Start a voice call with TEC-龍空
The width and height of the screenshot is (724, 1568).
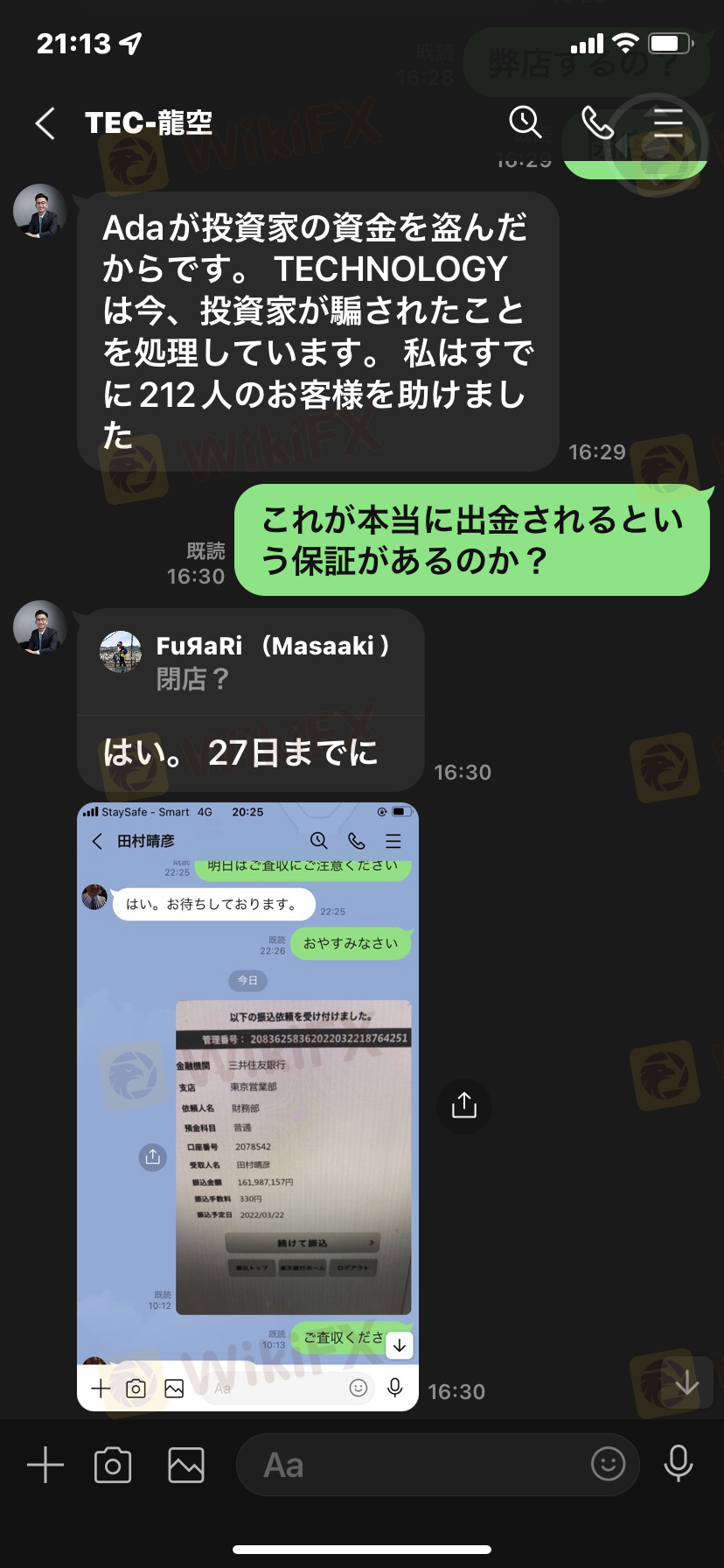pos(597,123)
